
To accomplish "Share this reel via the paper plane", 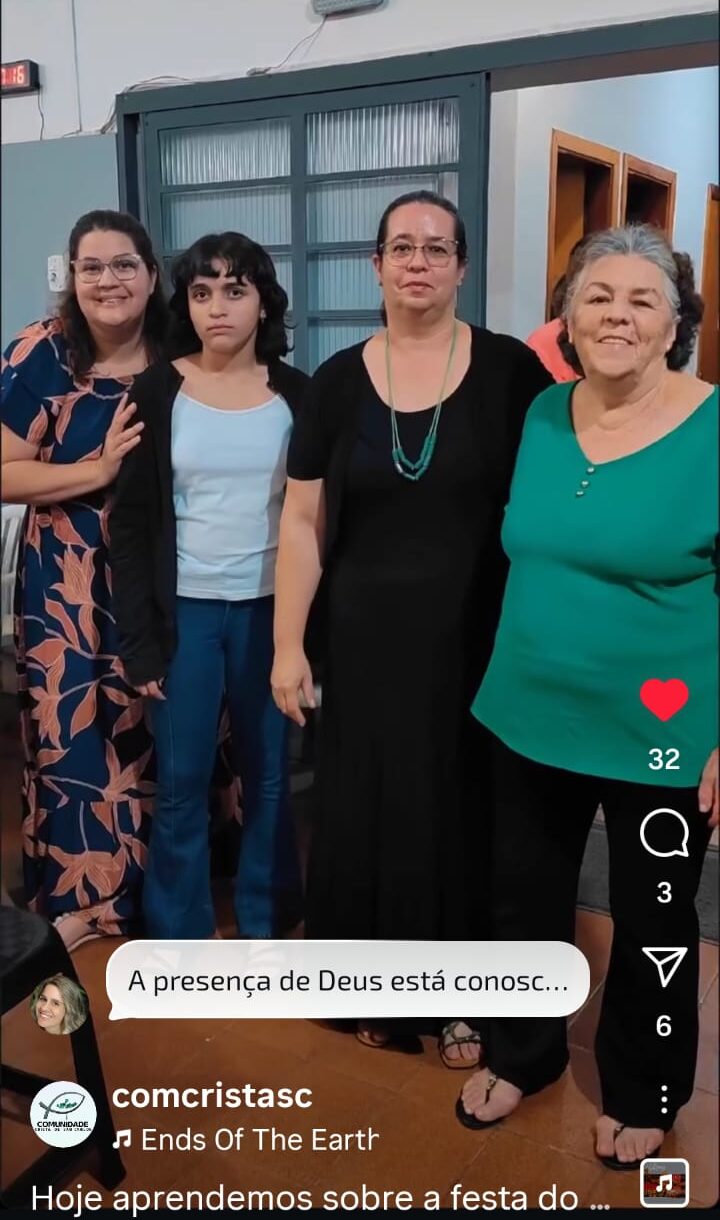I will click(x=664, y=966).
